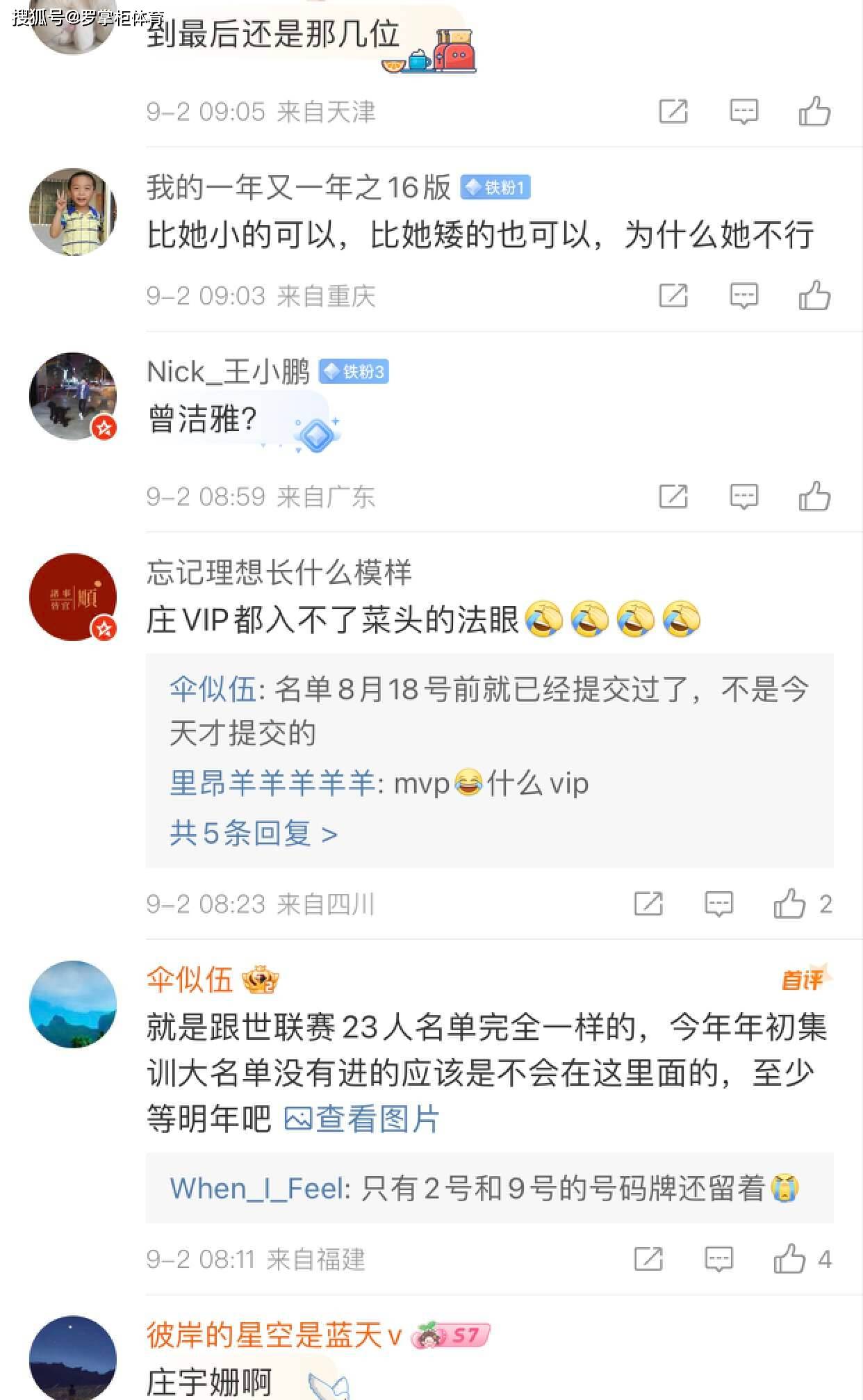Reply to 我的一年又一年之16版's comment
Image resolution: width=863 pixels, height=1400 pixels.
click(x=743, y=296)
